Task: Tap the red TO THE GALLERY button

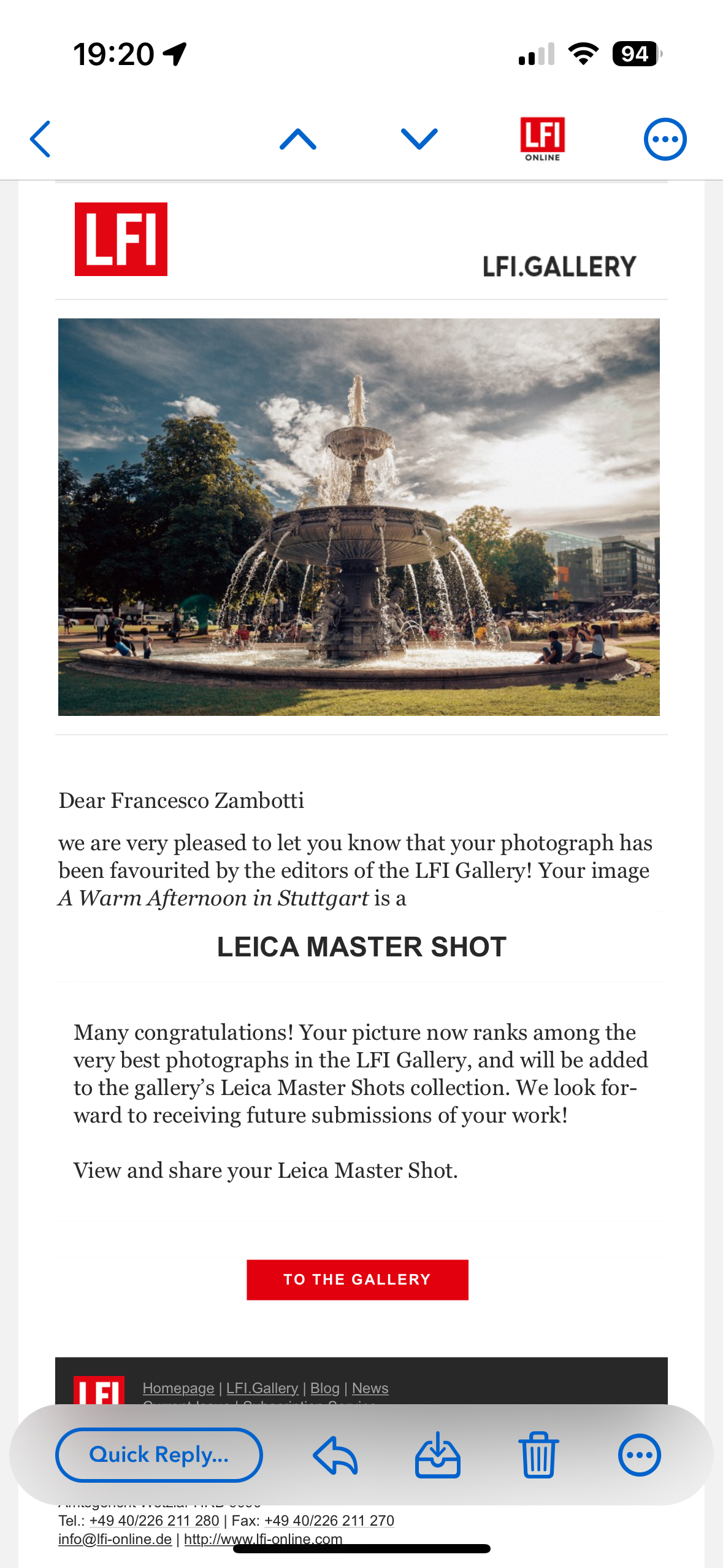Action: [x=358, y=1279]
